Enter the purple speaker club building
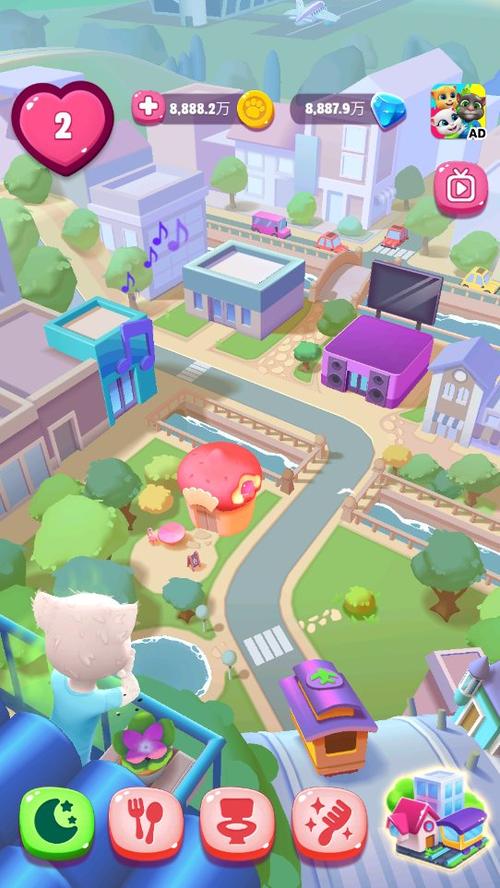Viewport: 500px width, 888px height. pos(377,360)
